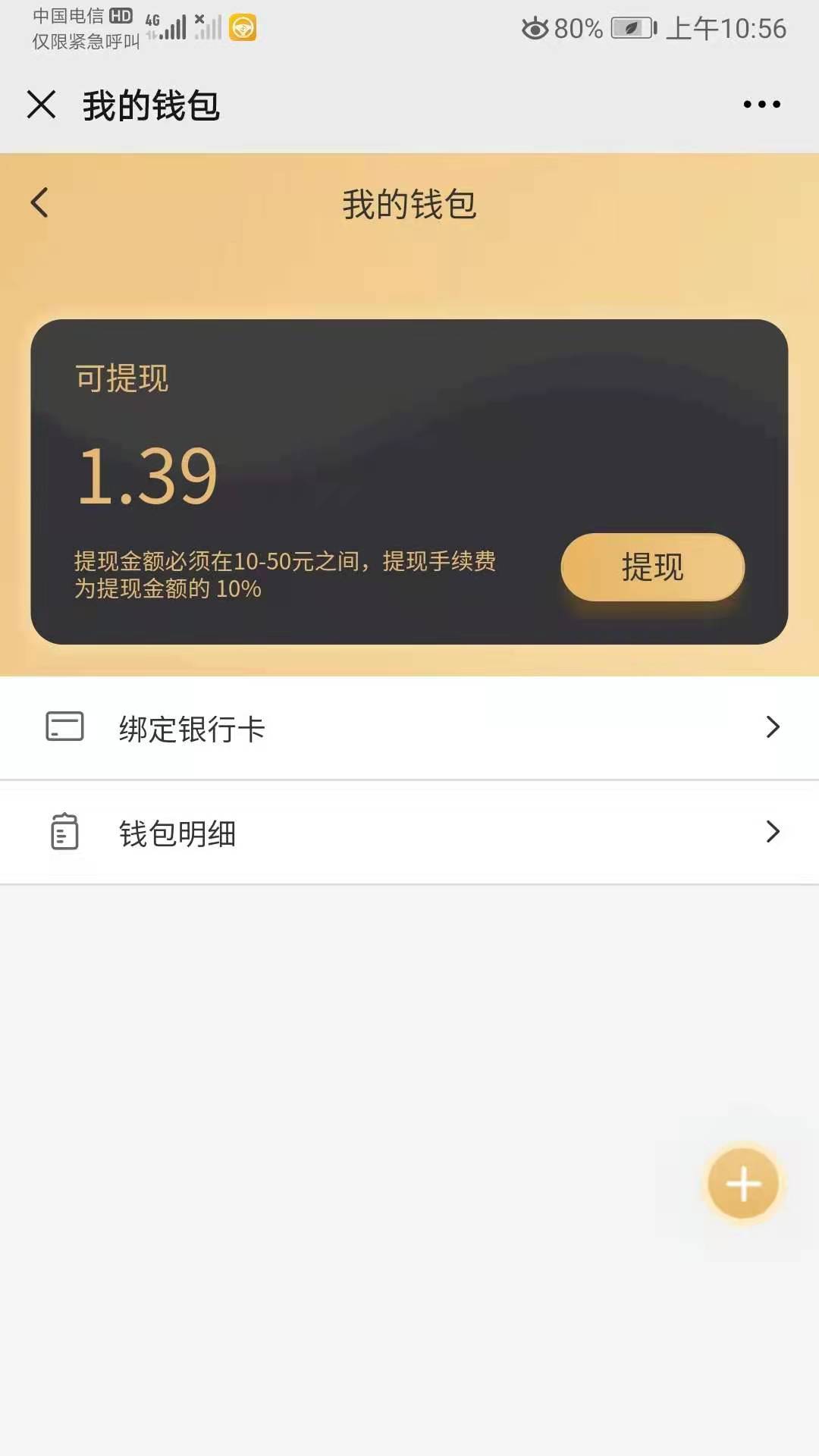The height and width of the screenshot is (1456, 819).
Task: Close the 我的钱包 page with X
Action: [41, 105]
